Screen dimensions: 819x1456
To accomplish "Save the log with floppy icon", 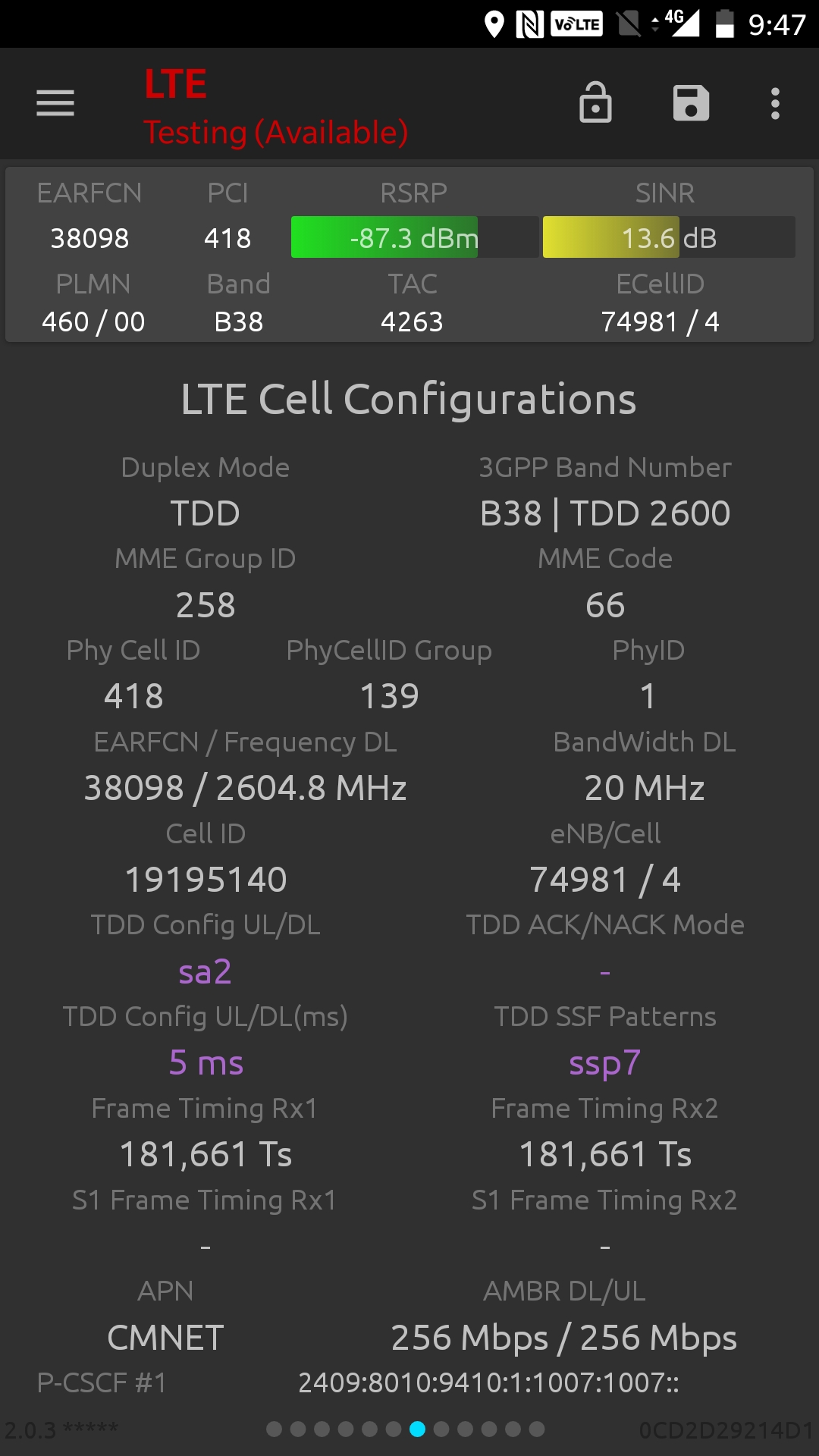I will [x=691, y=103].
